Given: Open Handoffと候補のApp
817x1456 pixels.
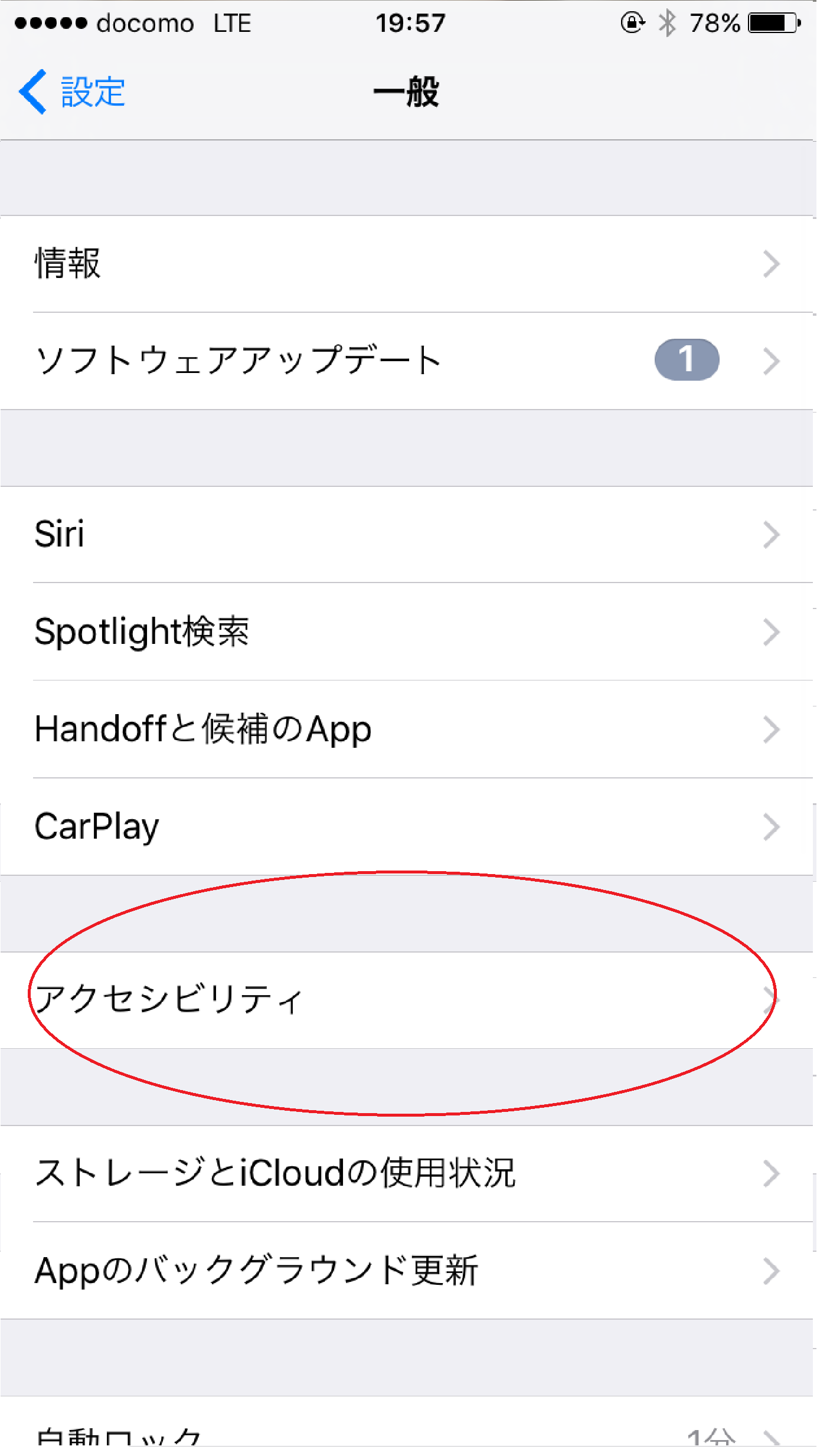Looking at the screenshot, I should [407, 729].
